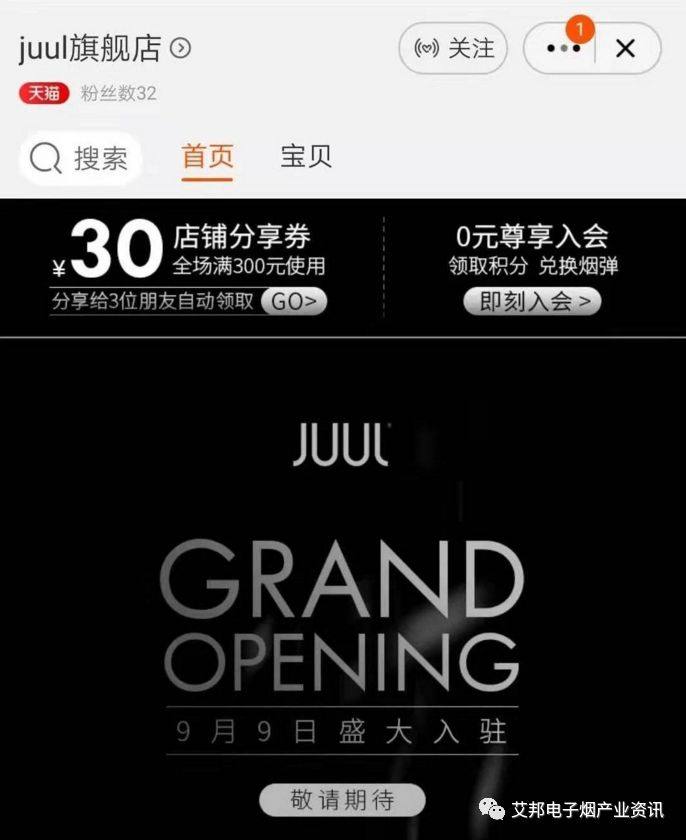Close the store mini program
The height and width of the screenshot is (840, 686).
point(626,48)
